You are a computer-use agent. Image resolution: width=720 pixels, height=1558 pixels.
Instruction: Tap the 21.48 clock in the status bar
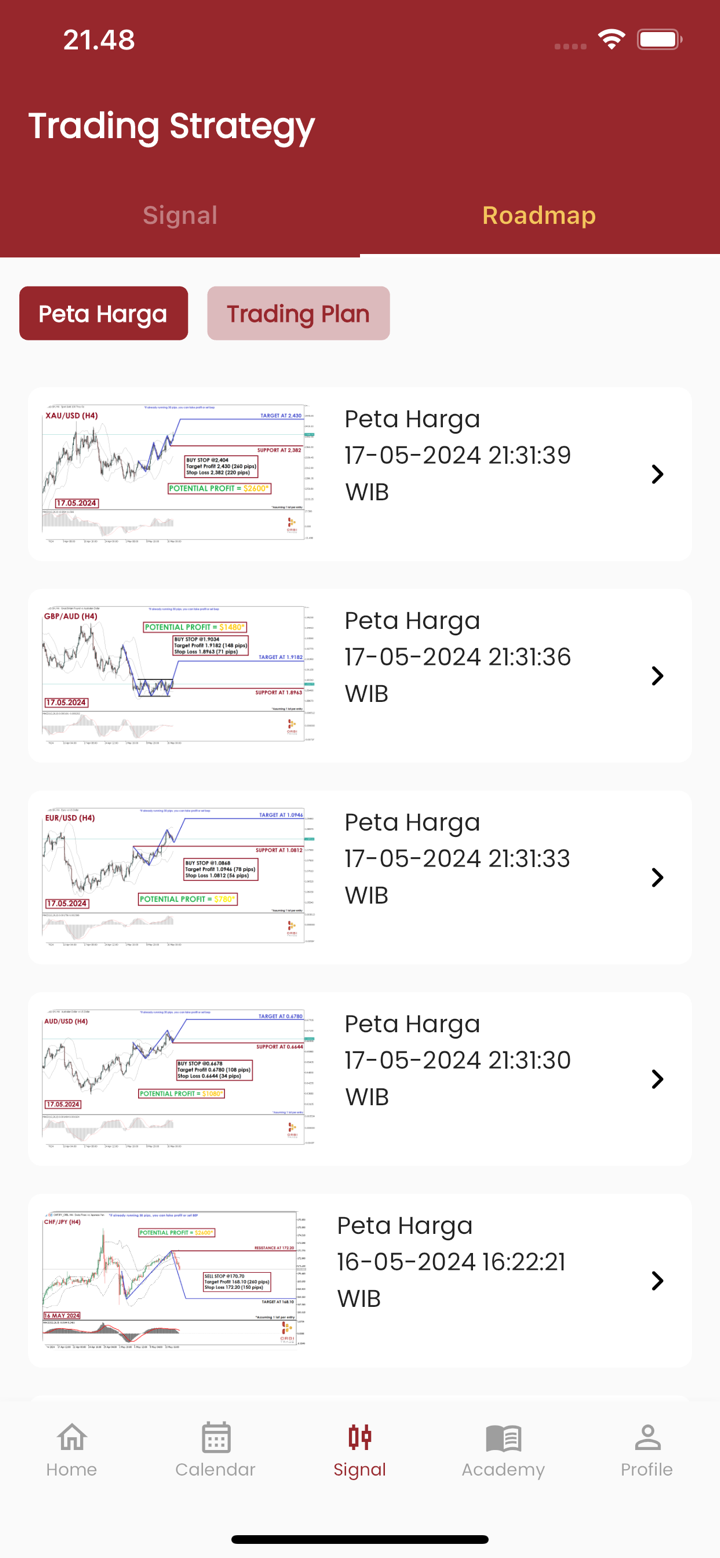point(99,40)
